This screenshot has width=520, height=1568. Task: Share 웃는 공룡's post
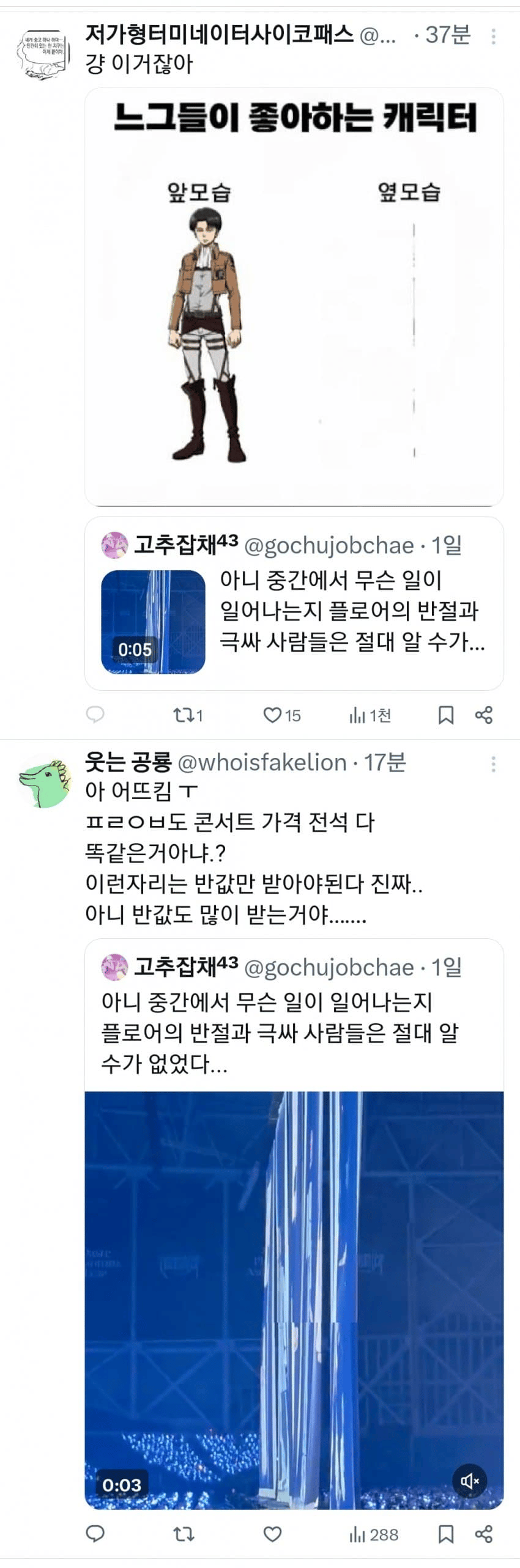pos(484,1534)
